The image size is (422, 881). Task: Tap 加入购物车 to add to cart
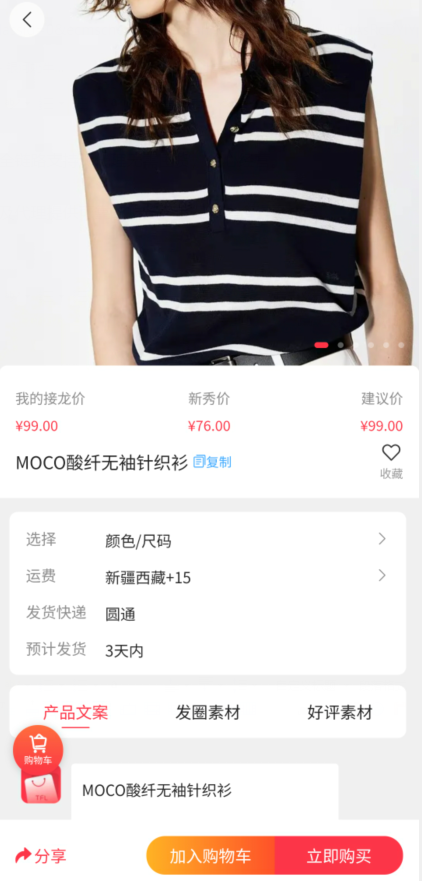[211, 855]
